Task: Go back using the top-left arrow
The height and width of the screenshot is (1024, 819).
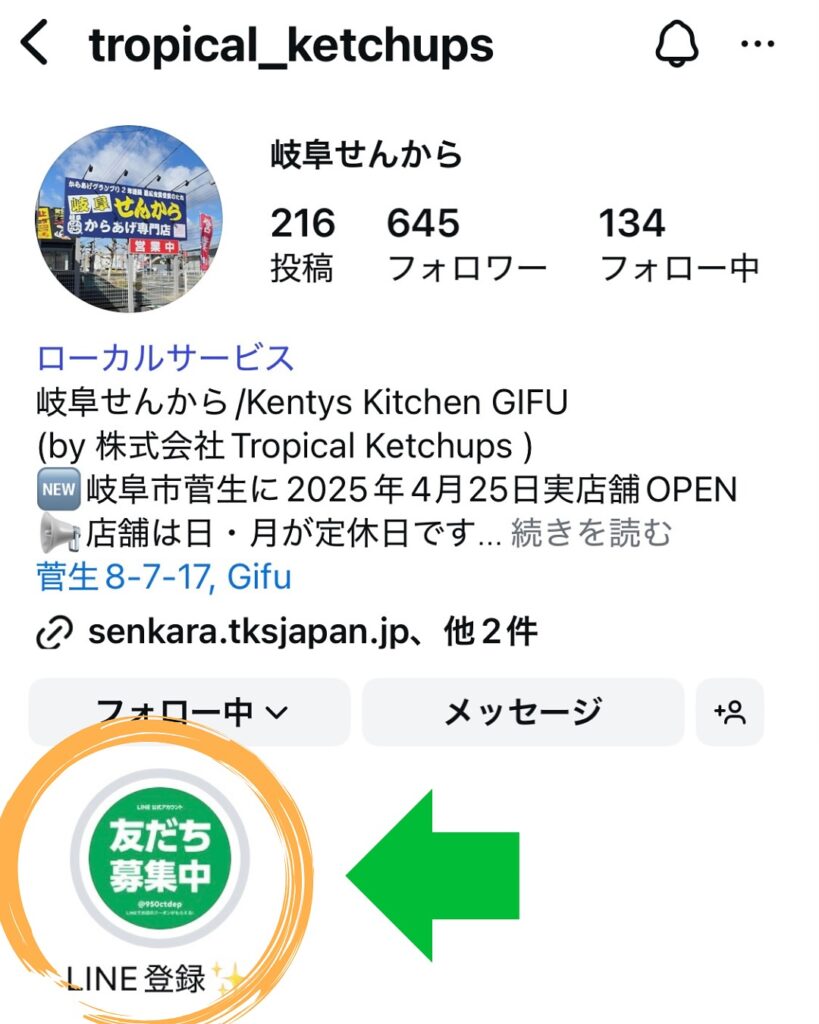Action: tap(35, 46)
